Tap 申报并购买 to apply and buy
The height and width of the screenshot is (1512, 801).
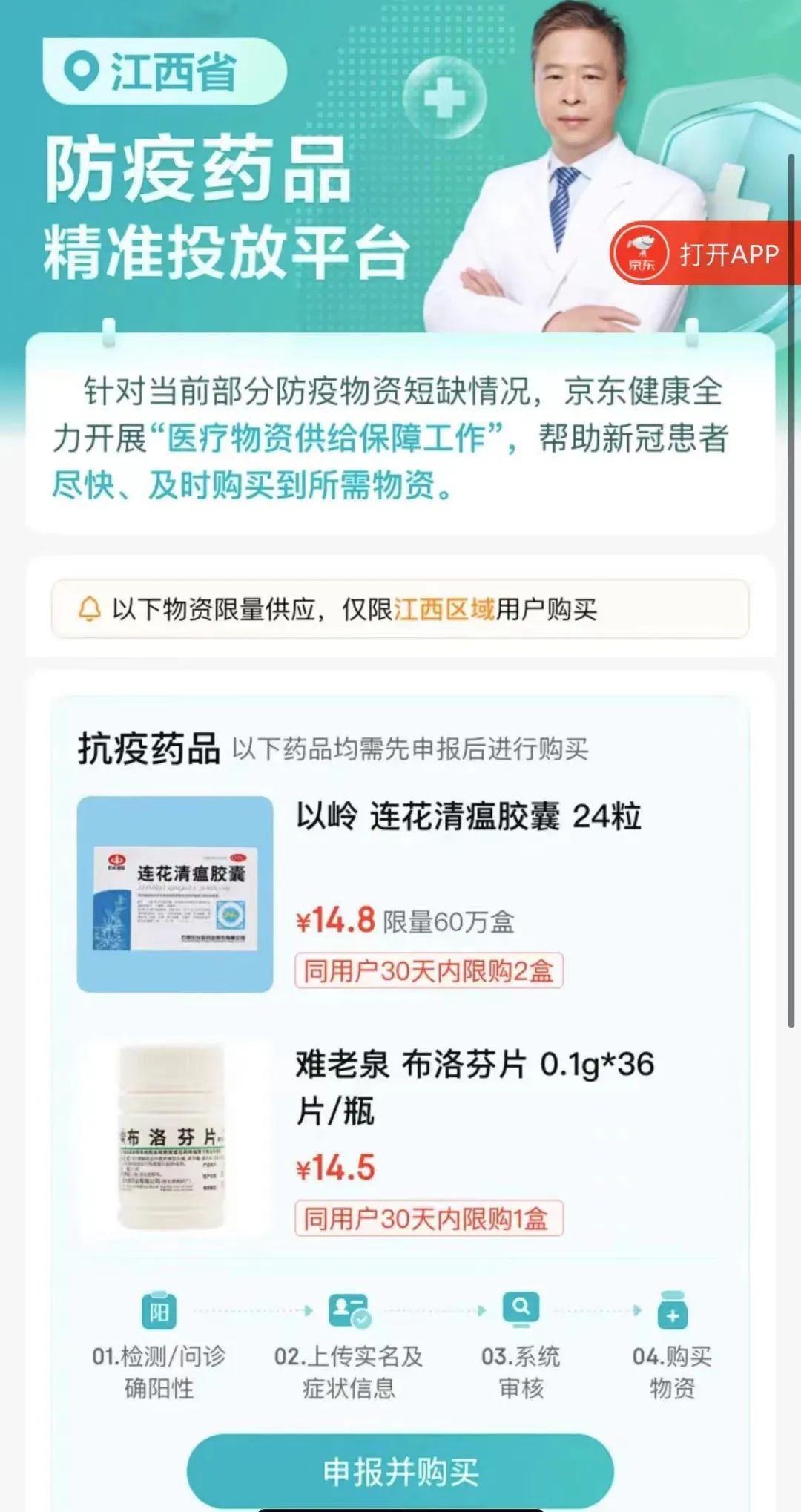[400, 1470]
